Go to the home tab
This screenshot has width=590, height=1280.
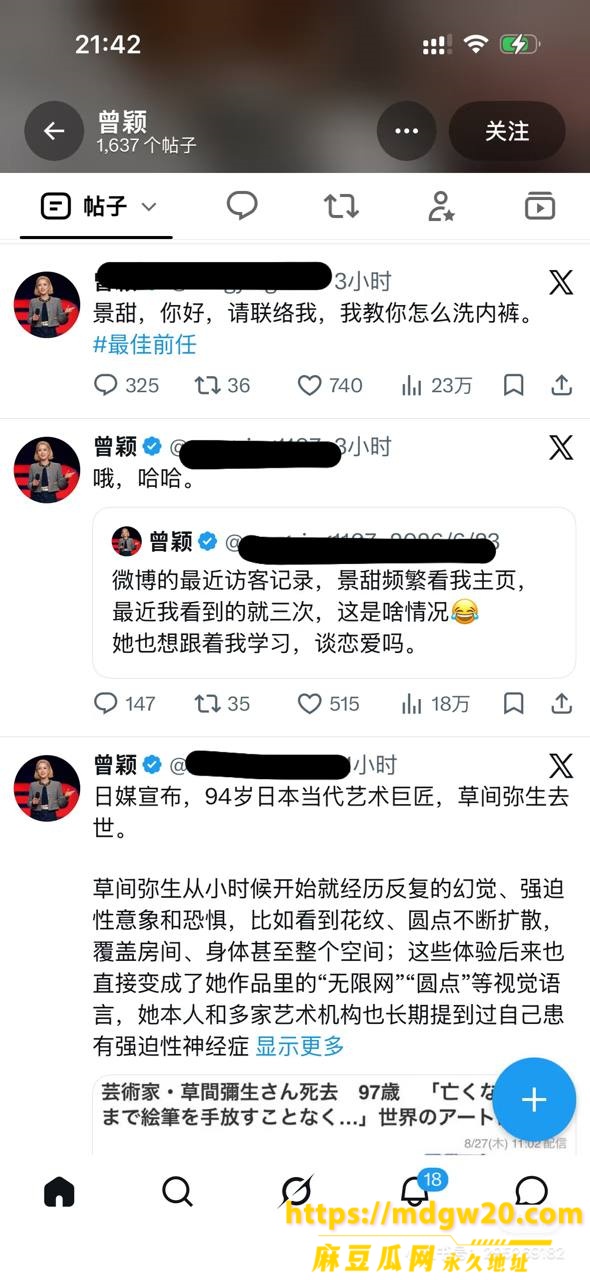pyautogui.click(x=60, y=1191)
